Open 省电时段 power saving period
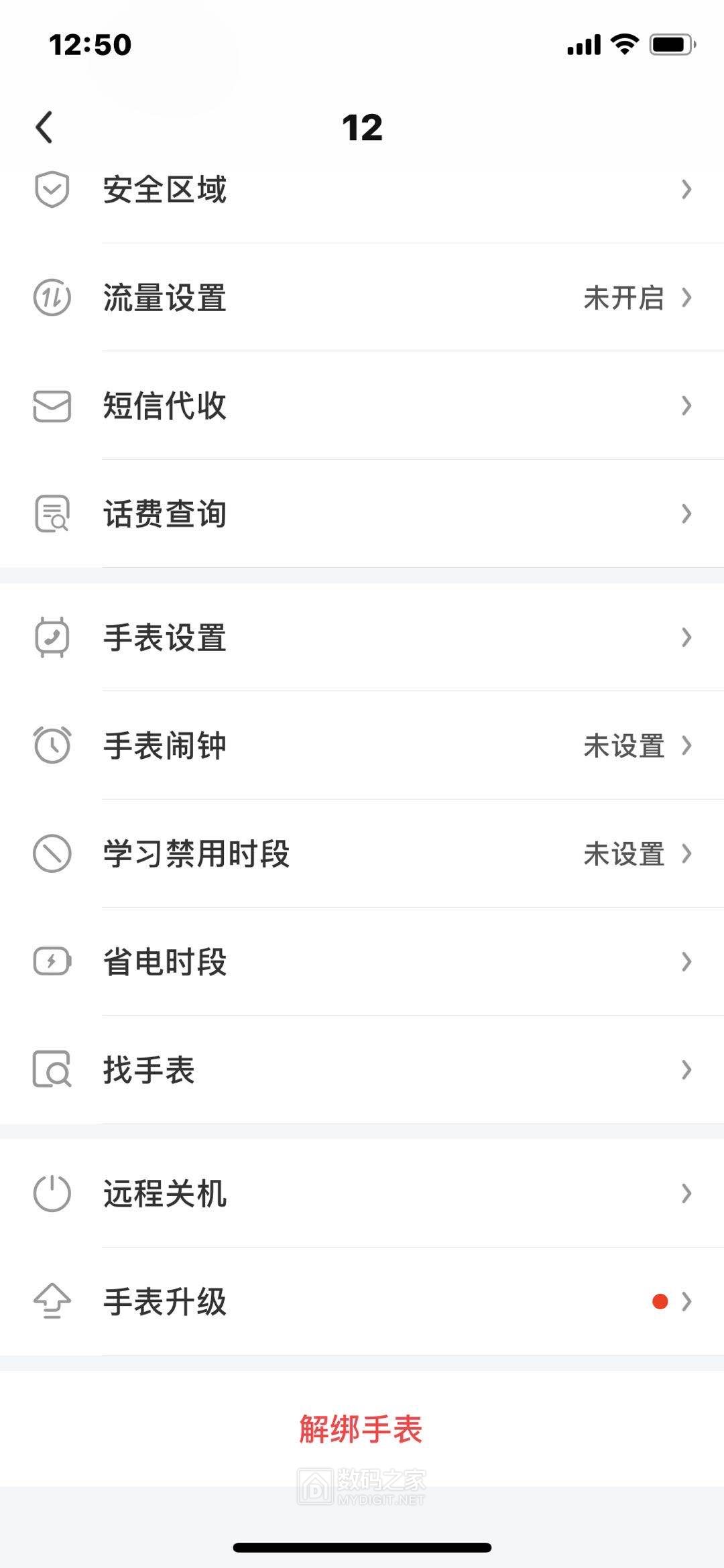This screenshot has width=724, height=1568. [362, 962]
